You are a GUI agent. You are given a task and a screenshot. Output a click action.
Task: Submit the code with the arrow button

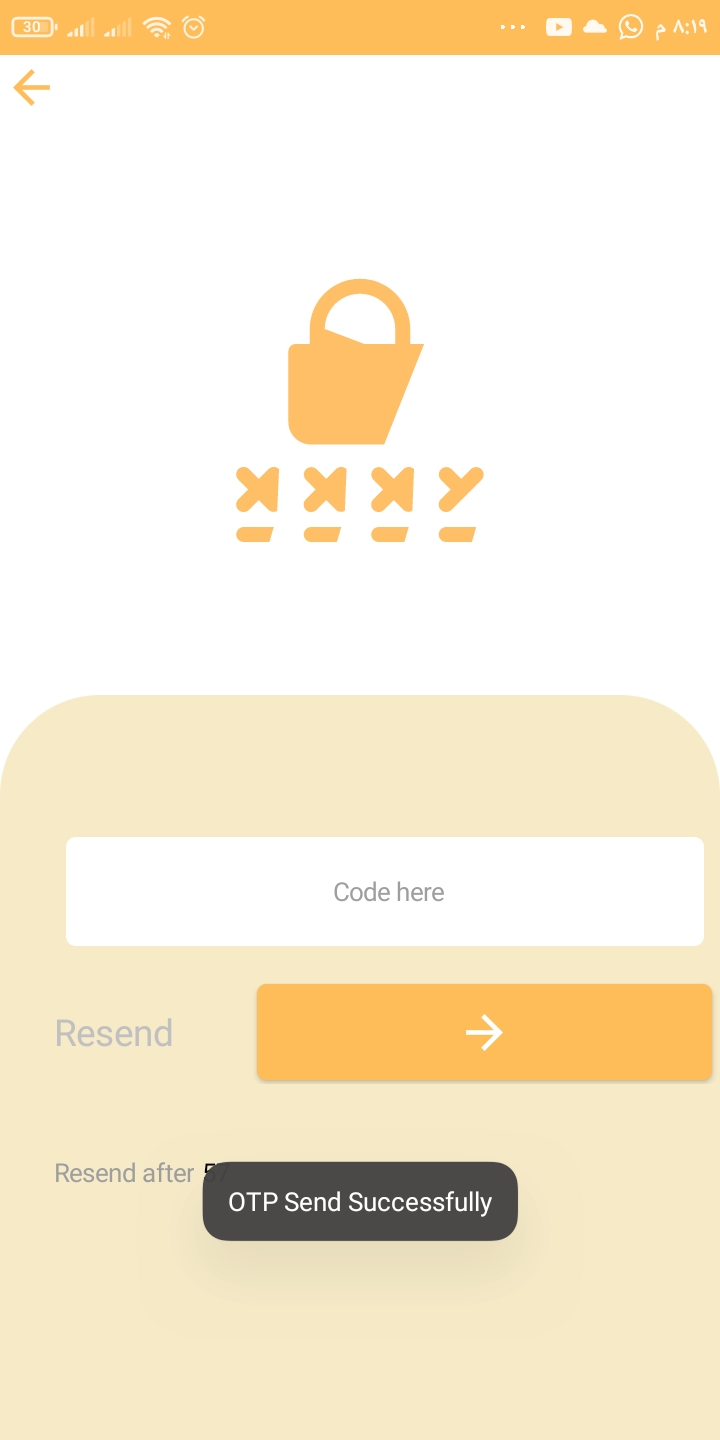point(484,1032)
